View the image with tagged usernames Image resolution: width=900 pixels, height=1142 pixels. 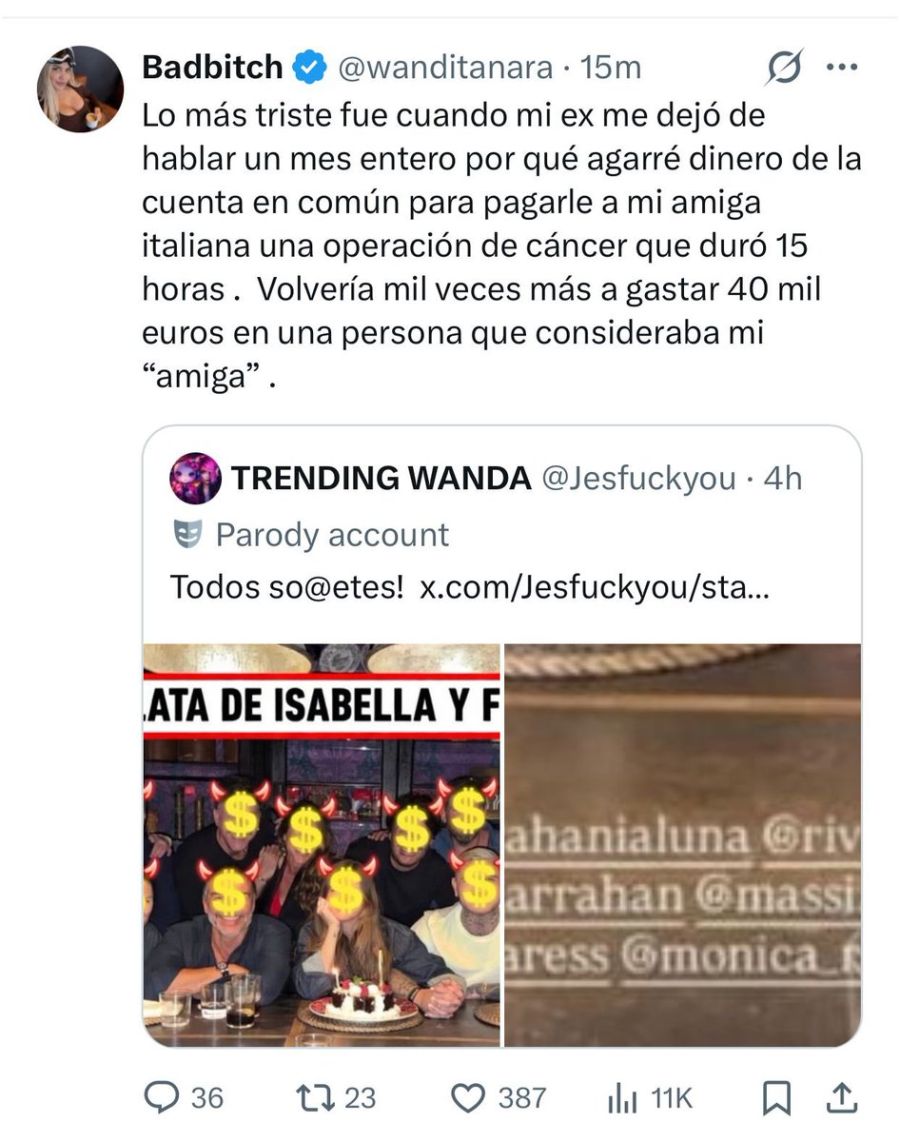click(x=682, y=845)
